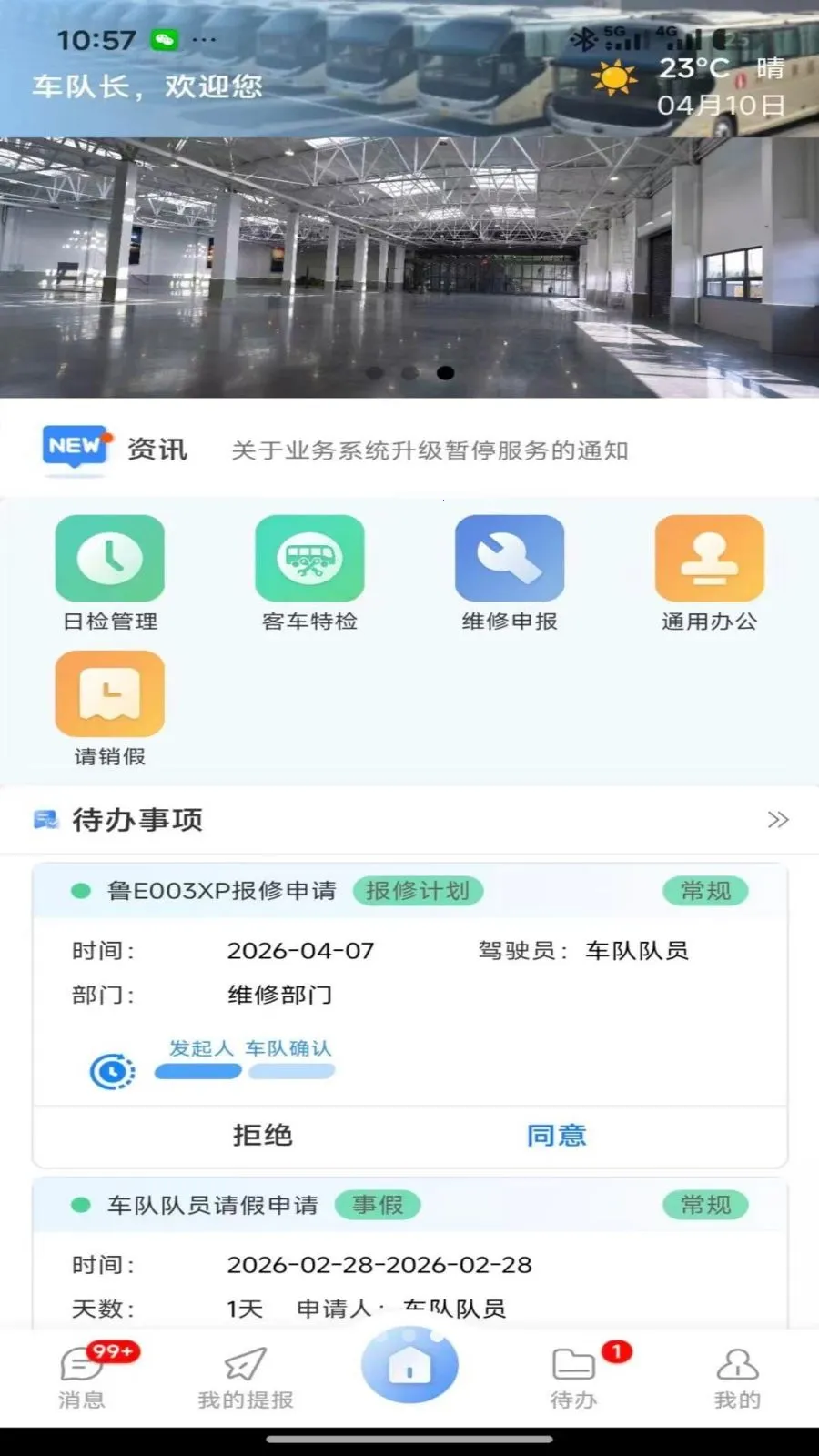This screenshot has height=1456, width=819.
Task: Open the 报修计划 tag on repair request
Action: tap(417, 891)
